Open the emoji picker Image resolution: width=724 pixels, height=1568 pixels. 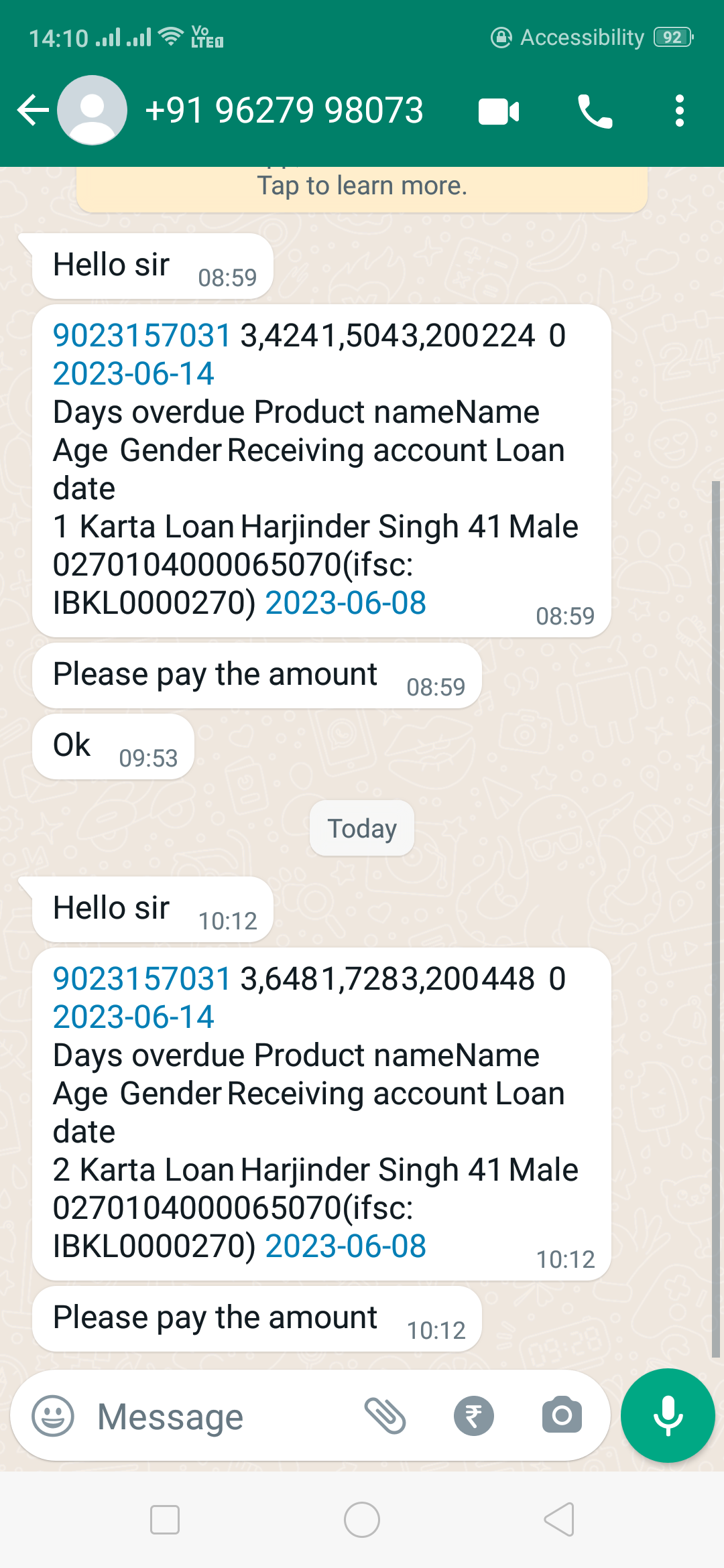(x=53, y=1416)
